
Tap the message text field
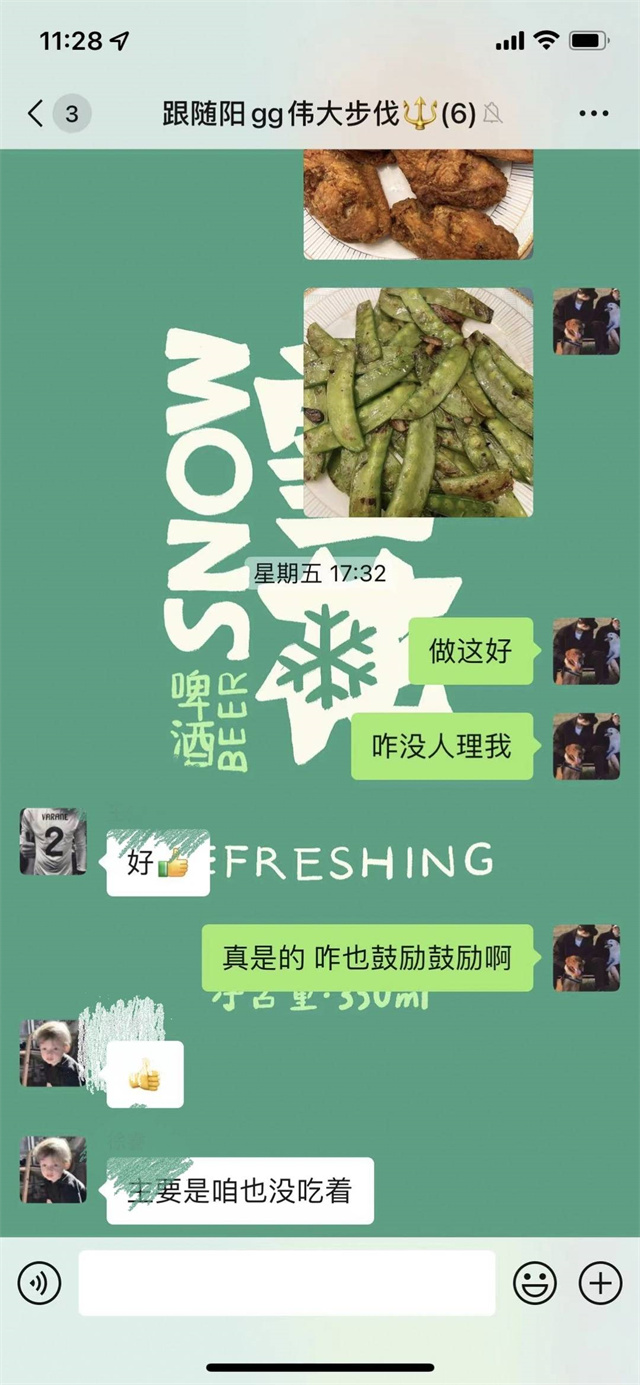tap(287, 1282)
